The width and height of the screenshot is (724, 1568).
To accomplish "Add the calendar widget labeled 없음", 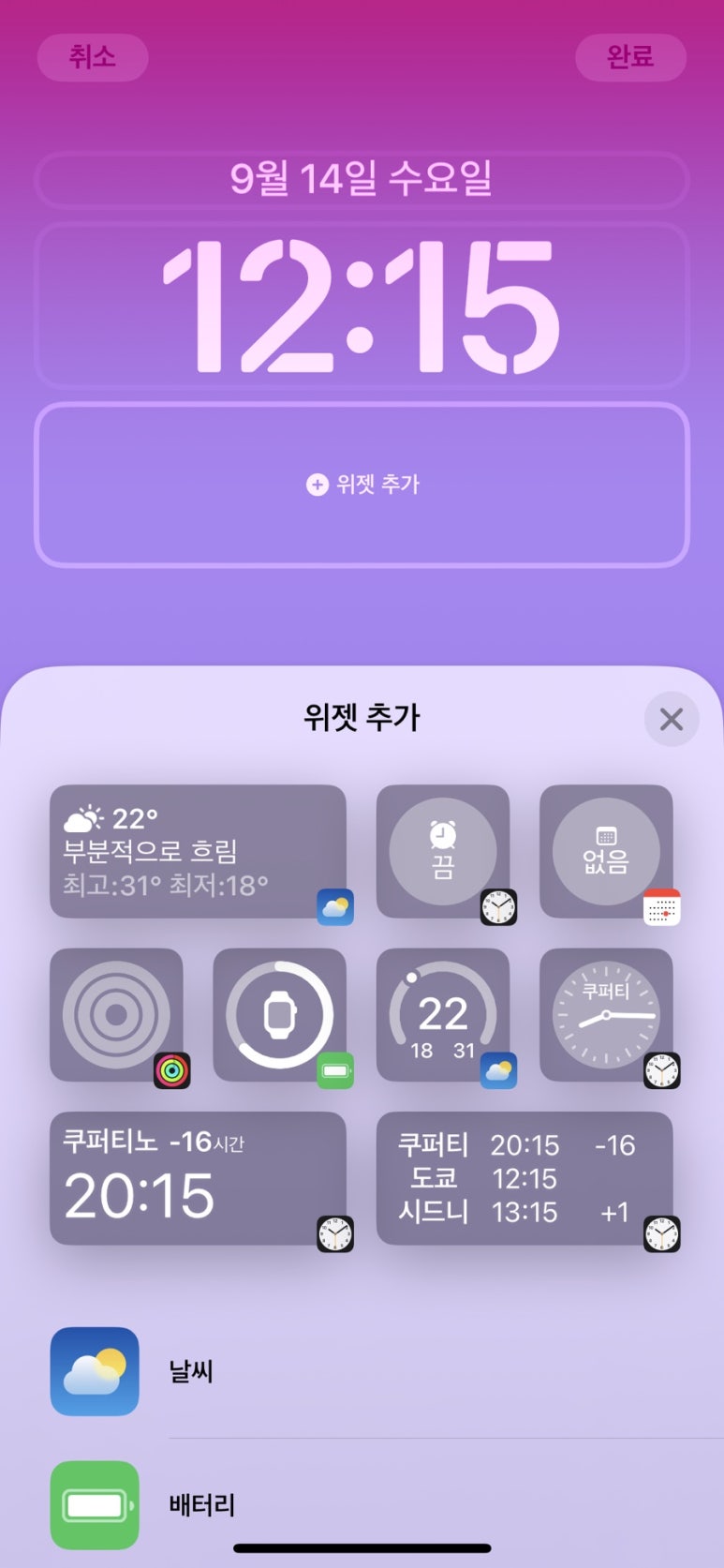I will (606, 851).
